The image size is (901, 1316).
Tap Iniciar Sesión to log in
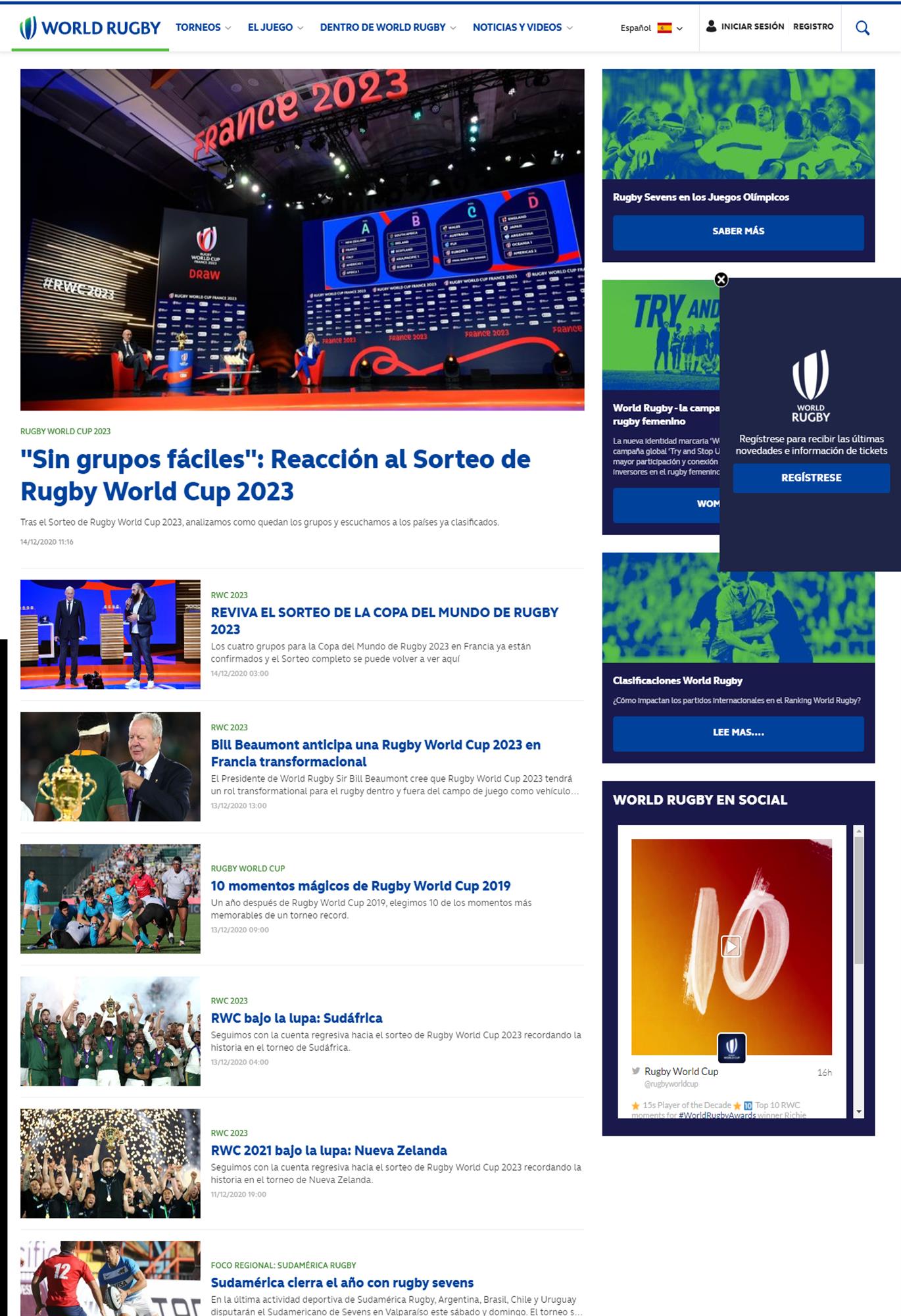pyautogui.click(x=745, y=26)
